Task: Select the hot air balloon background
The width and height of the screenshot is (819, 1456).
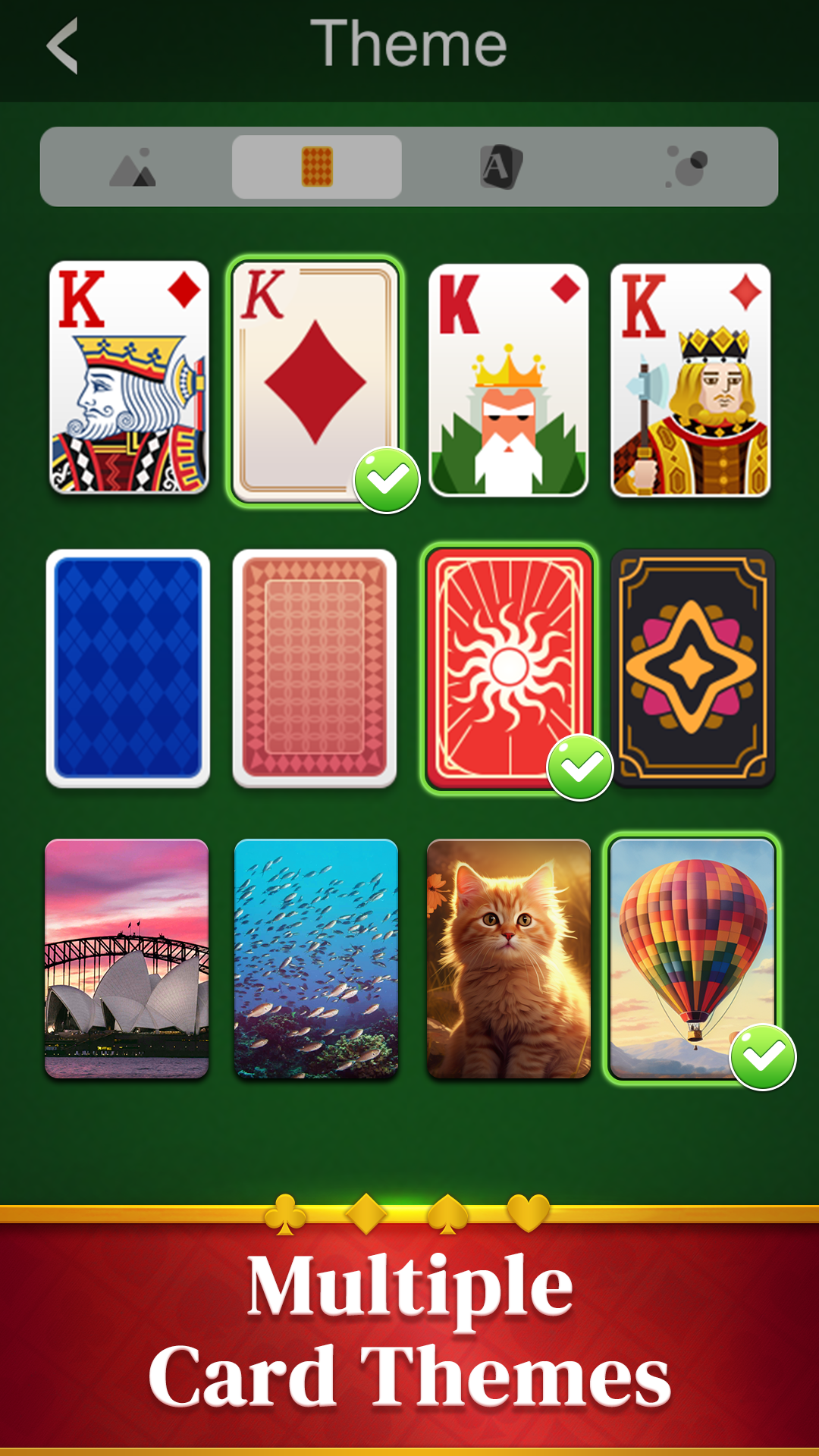Action: (692, 957)
